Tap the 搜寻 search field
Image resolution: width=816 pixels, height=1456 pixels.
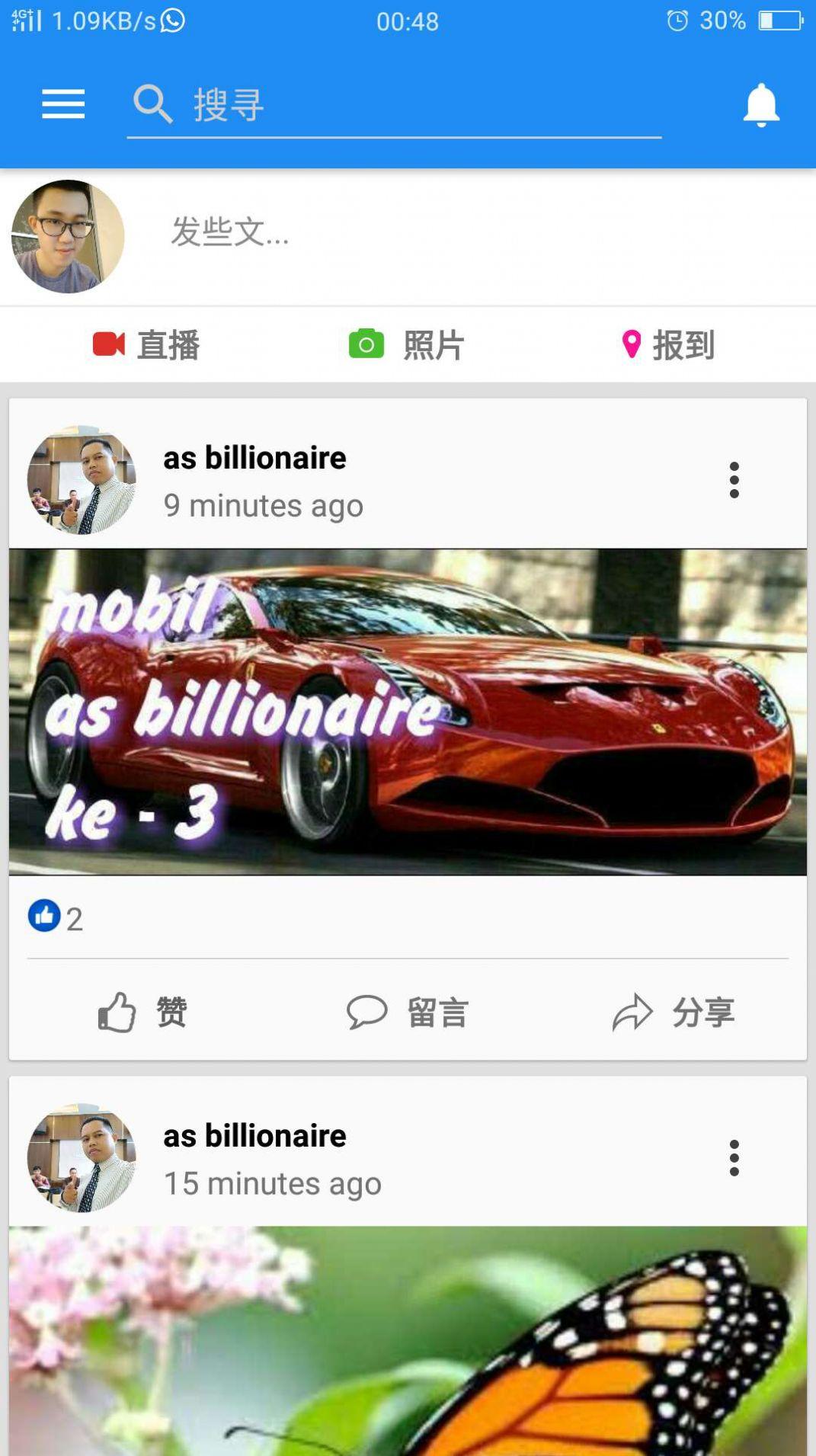coord(394,105)
